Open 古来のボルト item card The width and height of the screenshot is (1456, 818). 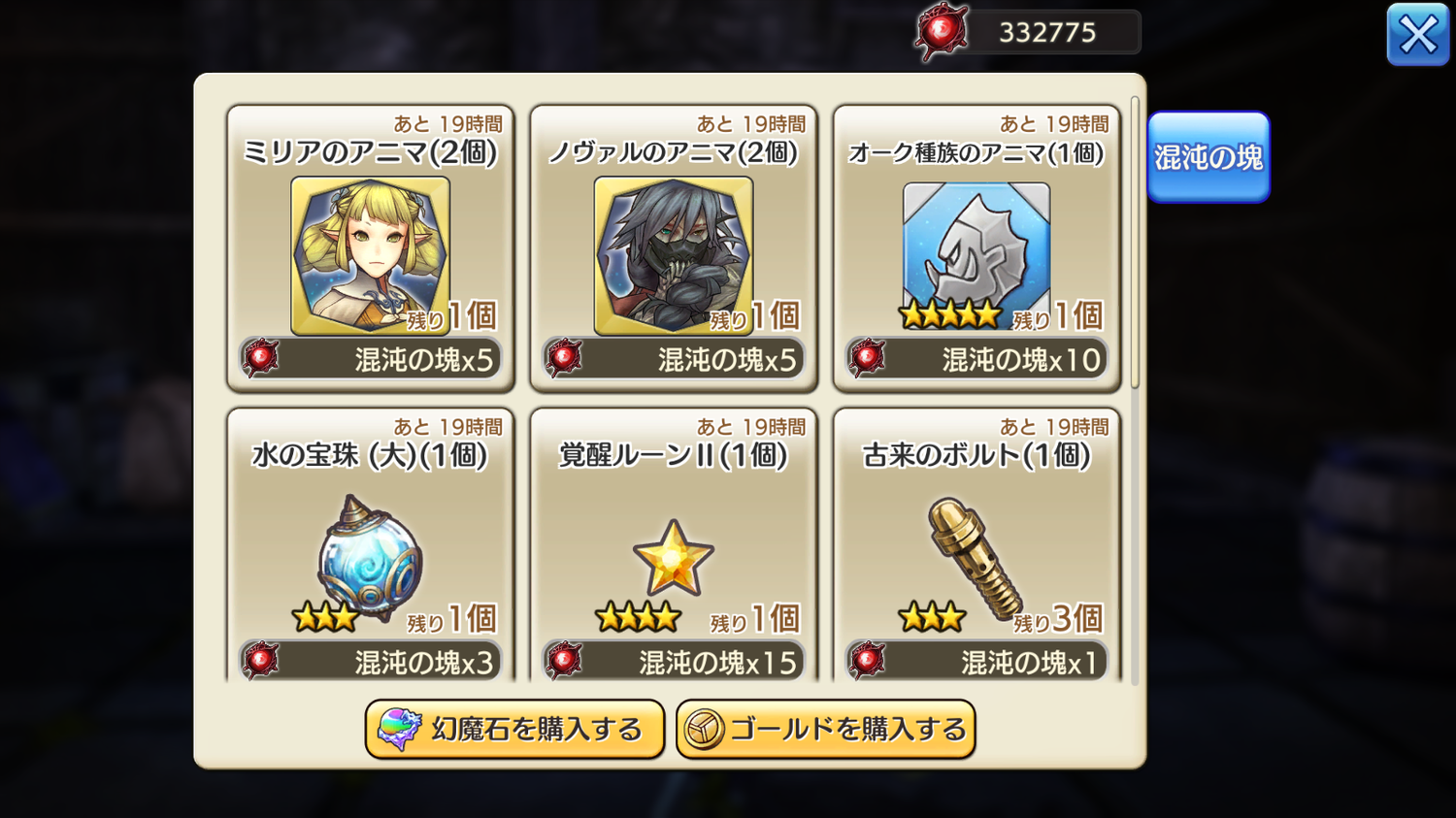click(976, 548)
